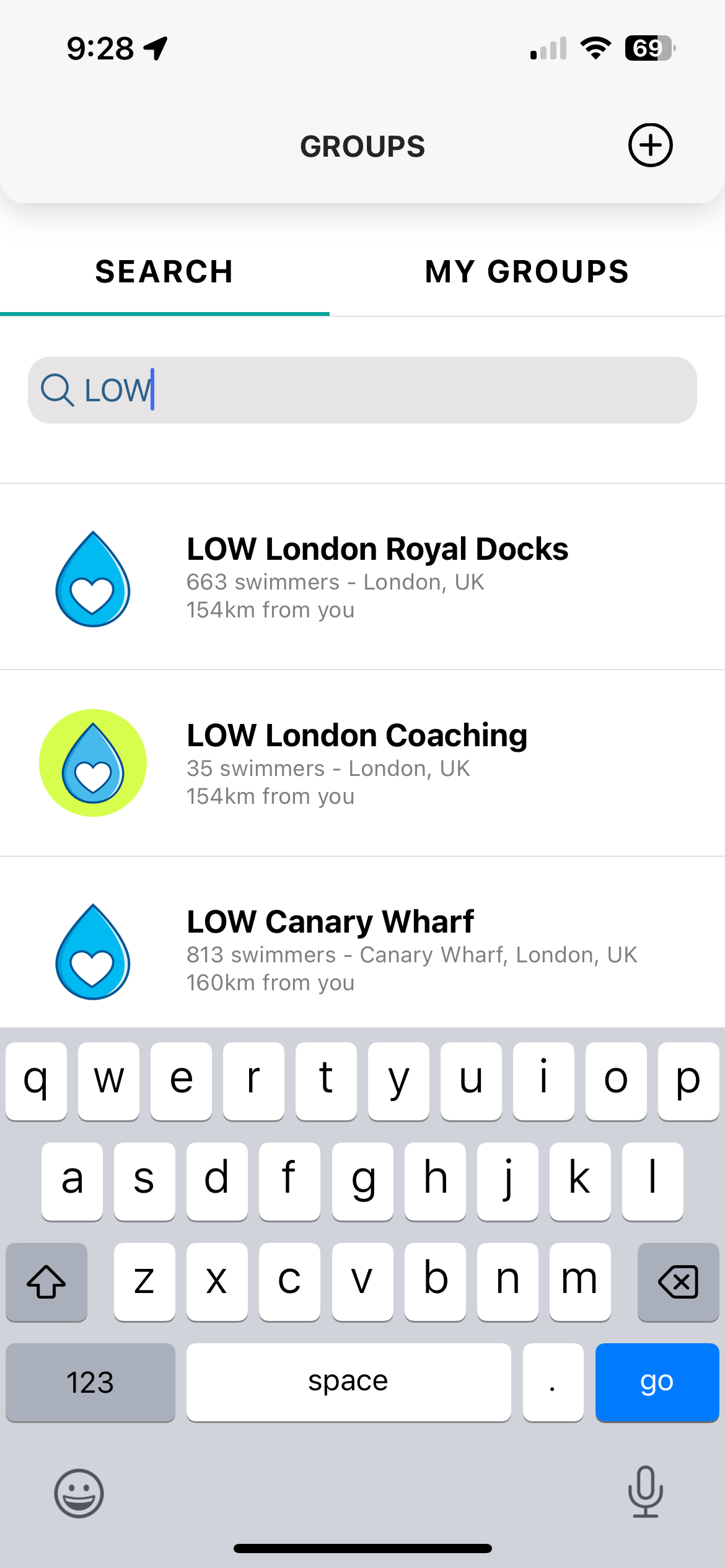Hit the blue go key
Viewport: 725px width, 1568px height.
(657, 1382)
